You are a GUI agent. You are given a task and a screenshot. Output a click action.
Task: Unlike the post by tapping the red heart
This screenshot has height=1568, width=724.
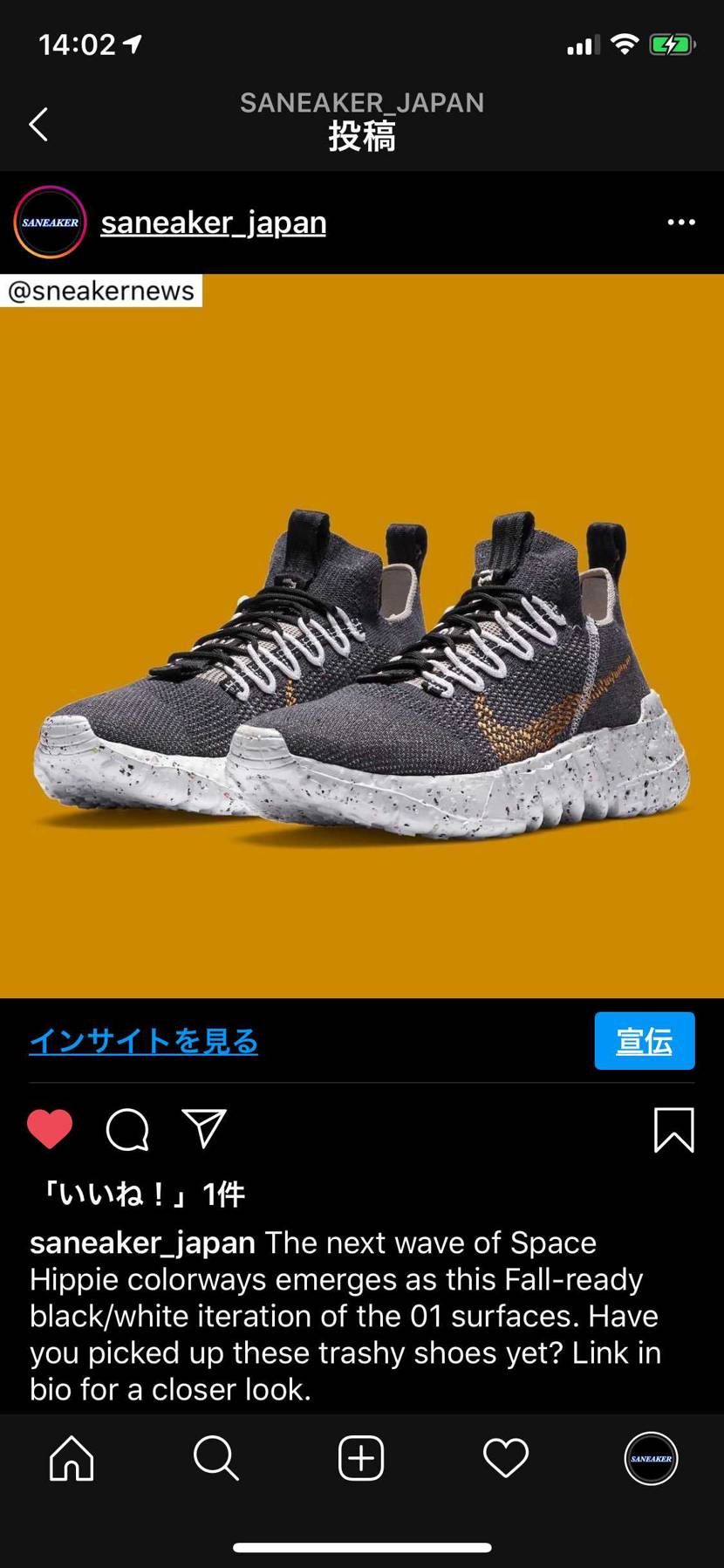(x=51, y=1128)
